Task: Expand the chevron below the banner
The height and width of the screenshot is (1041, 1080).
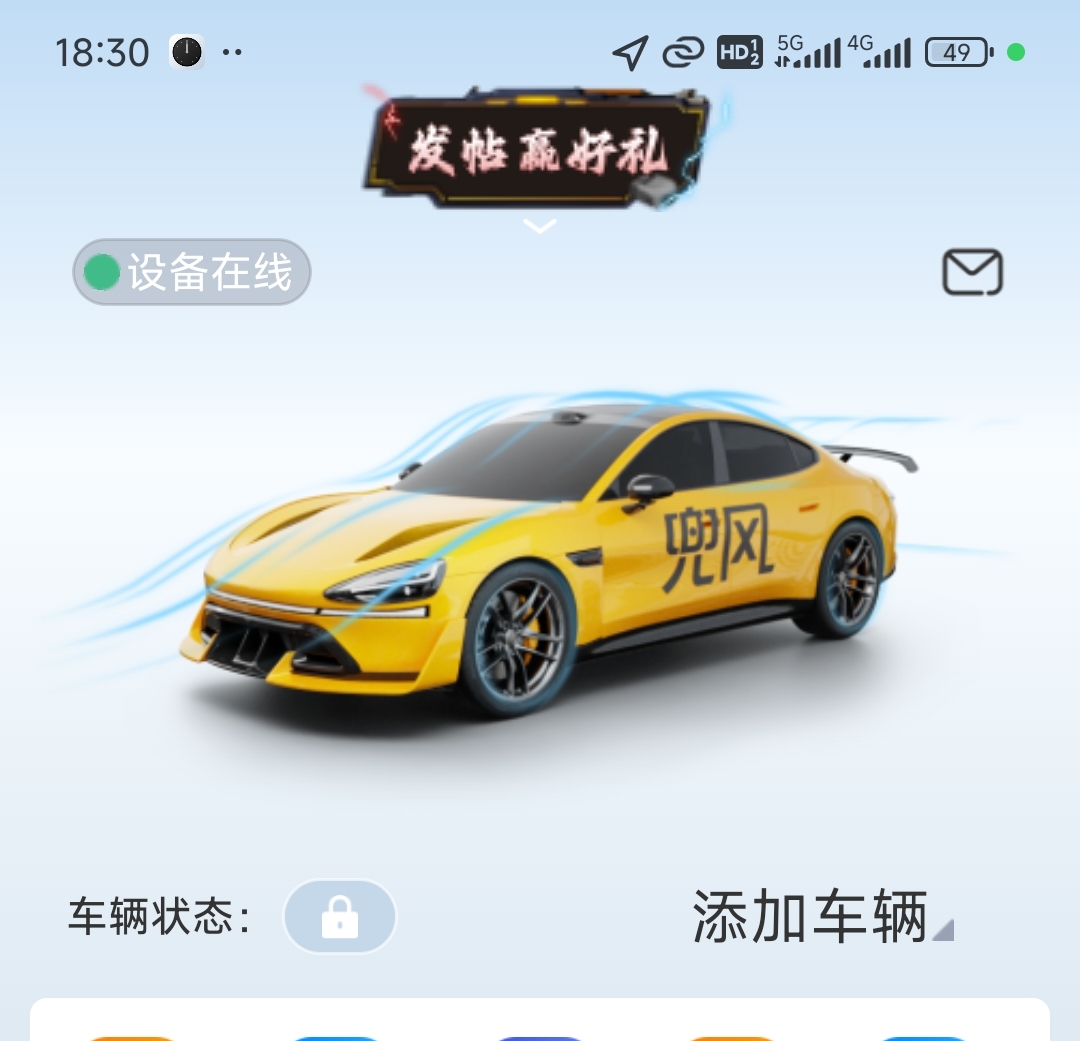Action: [x=540, y=227]
